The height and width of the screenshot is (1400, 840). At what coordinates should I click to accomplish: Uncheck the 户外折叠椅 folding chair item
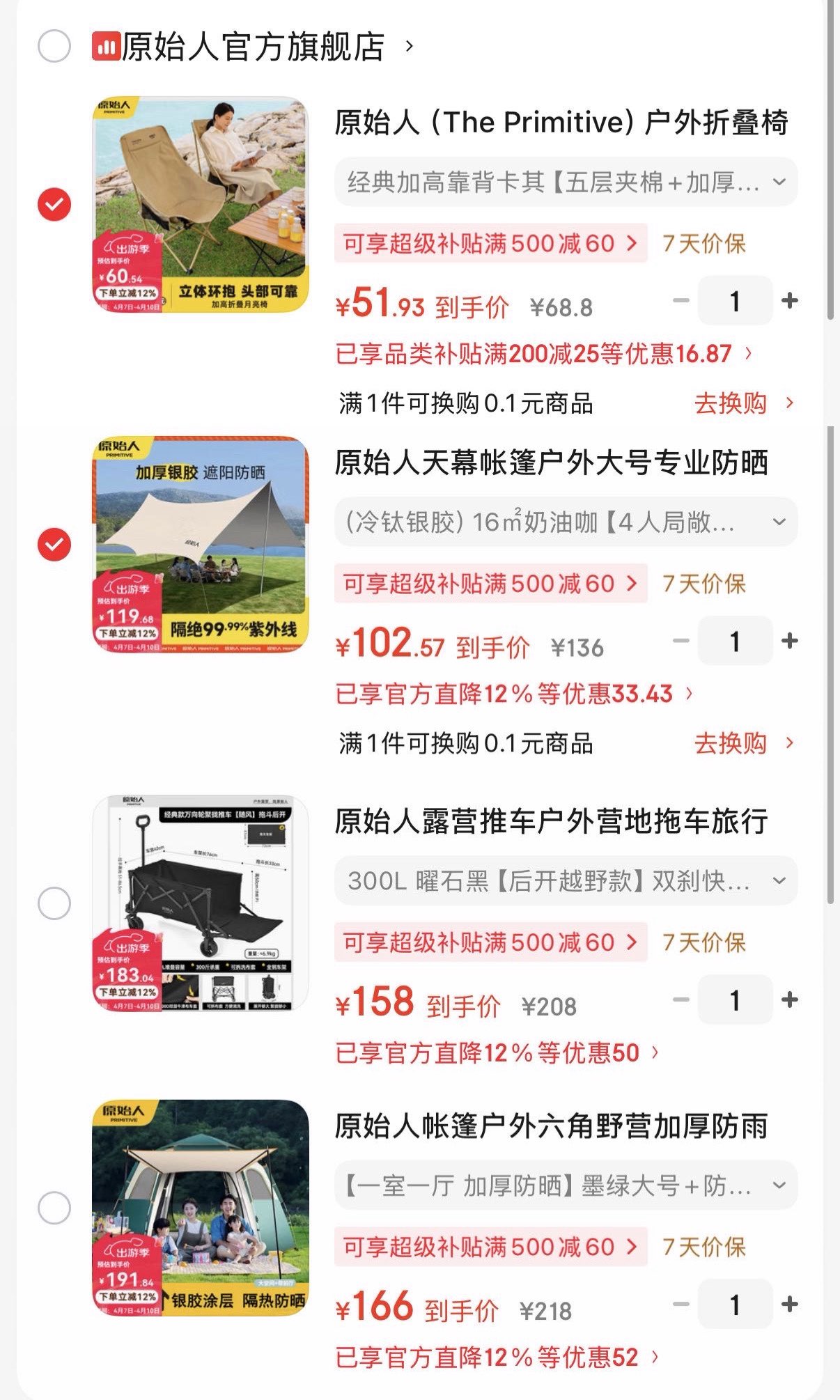54,205
